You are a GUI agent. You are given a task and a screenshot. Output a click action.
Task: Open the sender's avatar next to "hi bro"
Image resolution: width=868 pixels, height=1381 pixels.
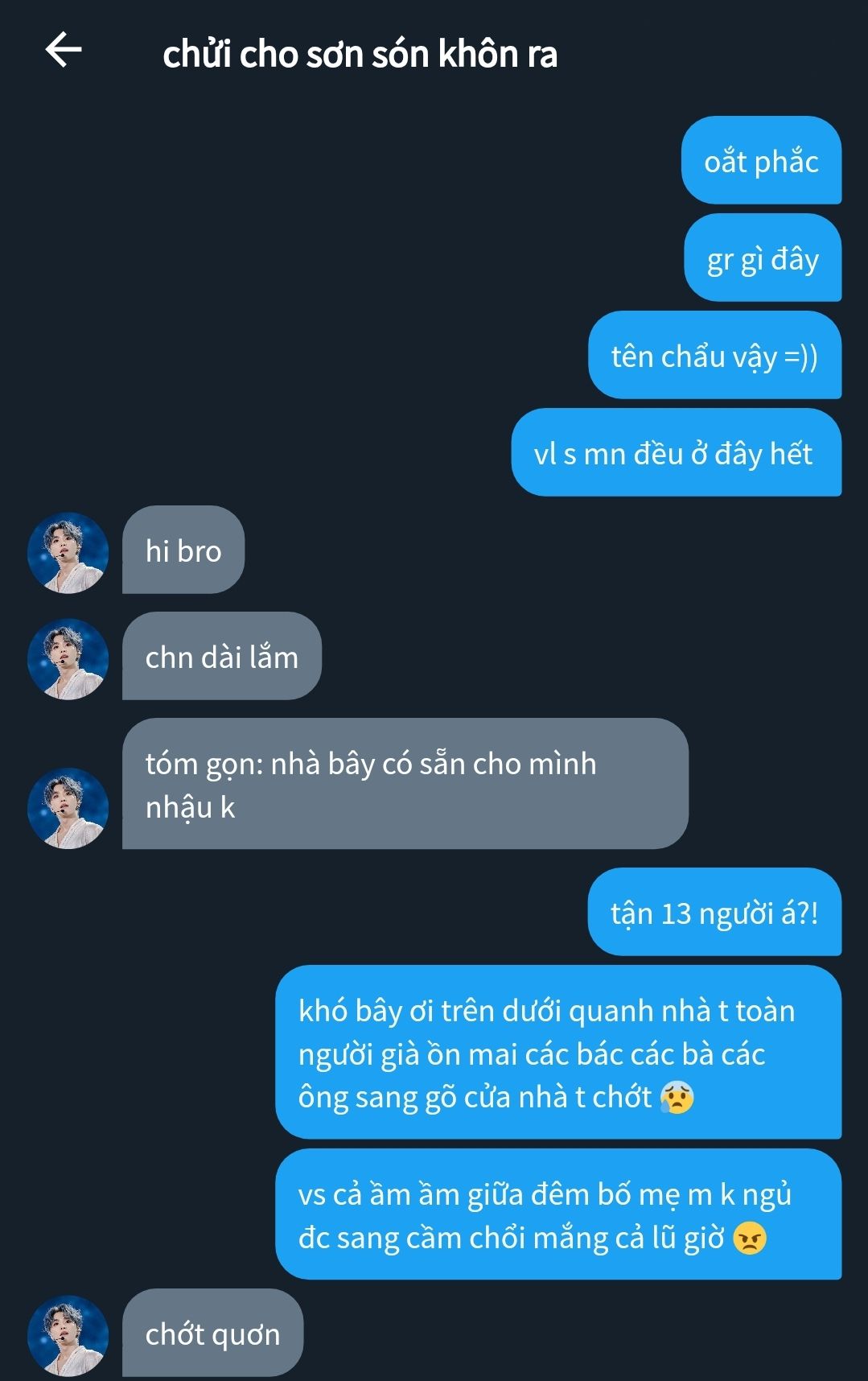click(68, 552)
